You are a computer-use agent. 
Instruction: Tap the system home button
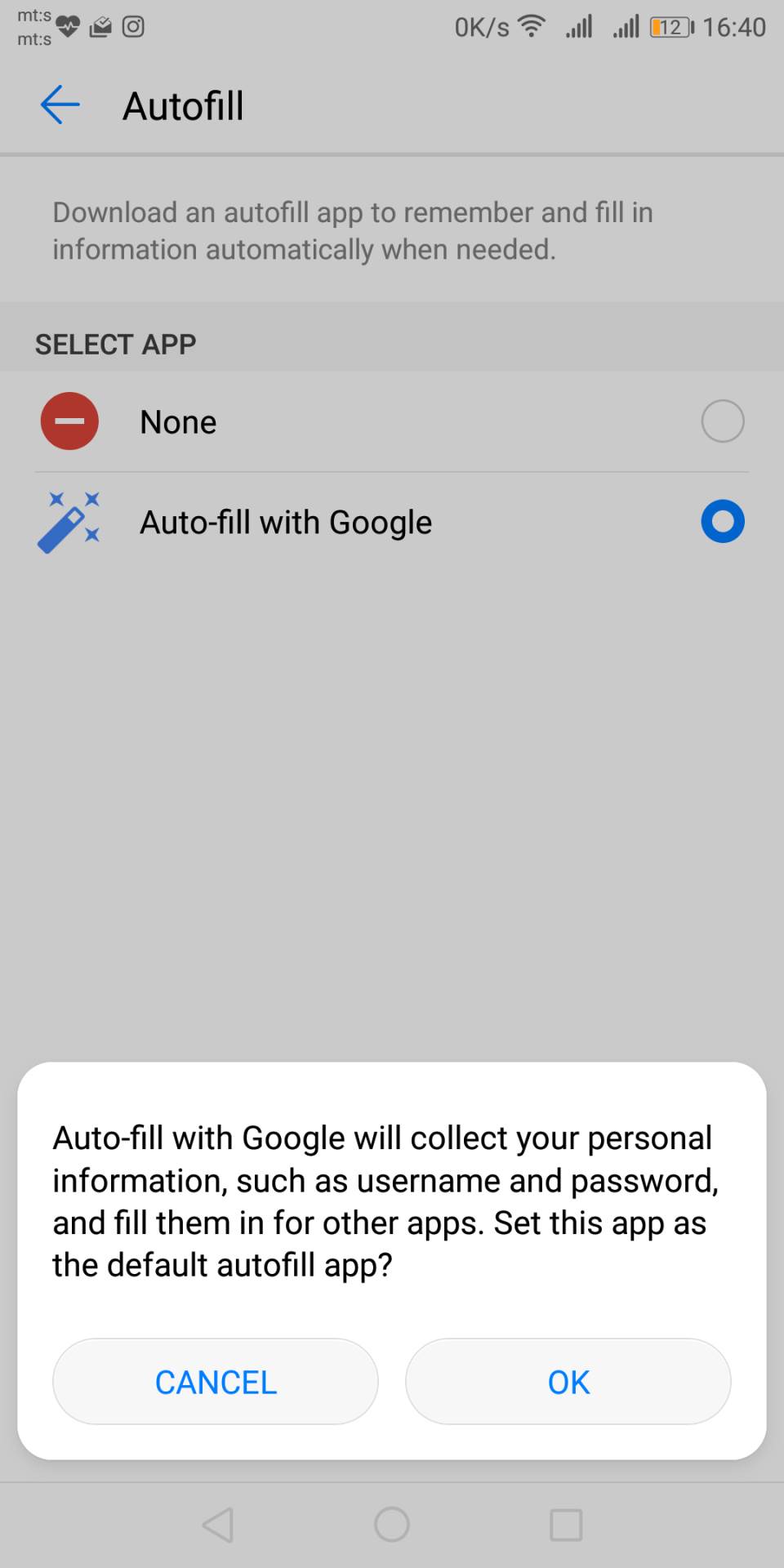(392, 1524)
